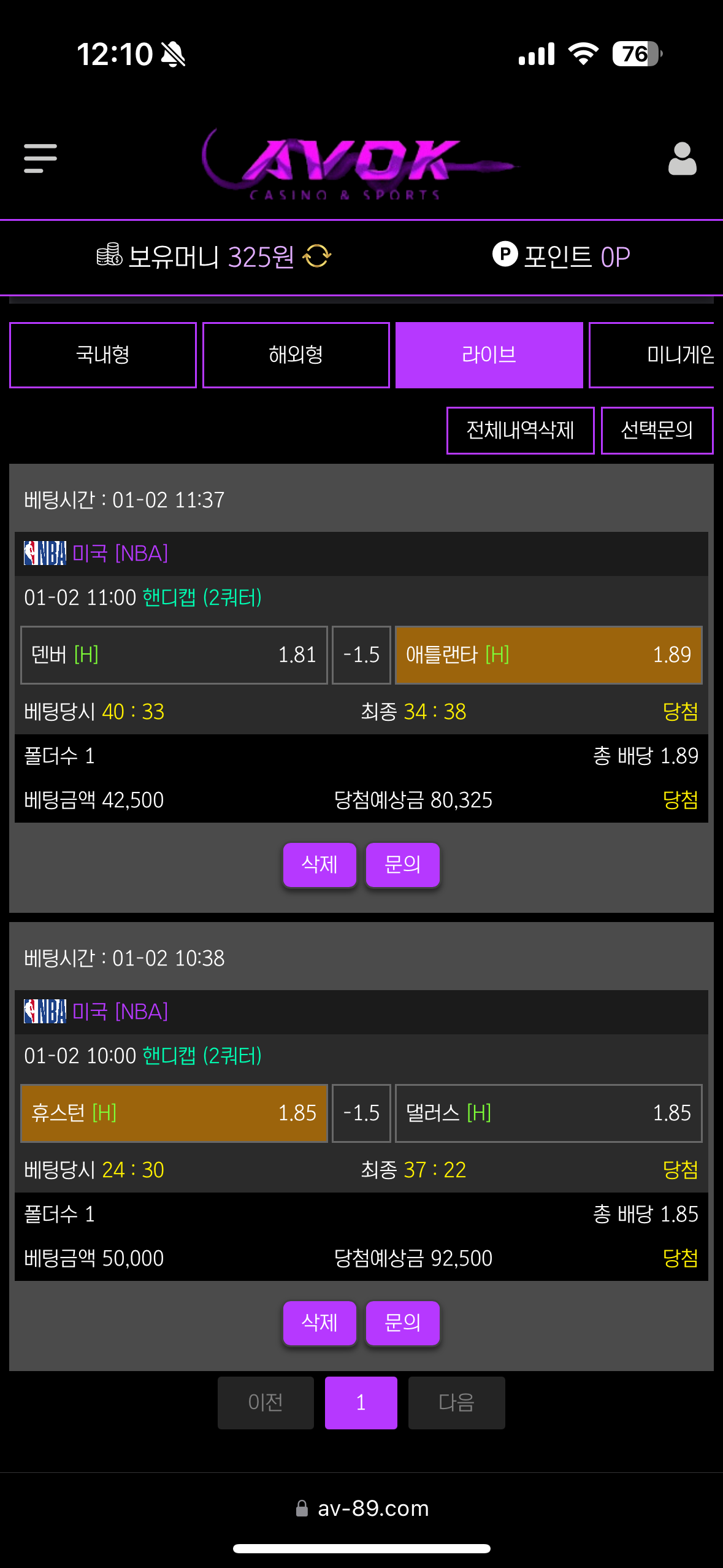Go to previous page with 이전
This screenshot has width=723, height=1568.
tap(266, 1403)
